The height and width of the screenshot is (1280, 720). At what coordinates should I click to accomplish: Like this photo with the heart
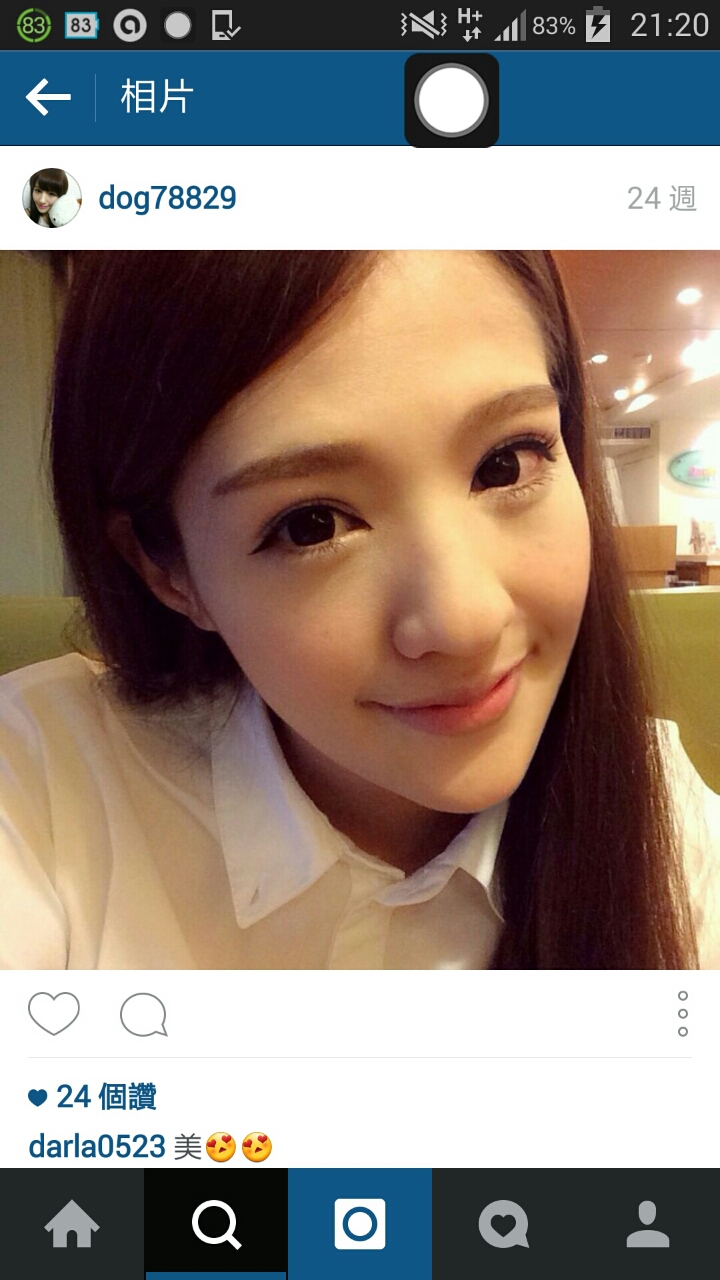click(x=53, y=1014)
